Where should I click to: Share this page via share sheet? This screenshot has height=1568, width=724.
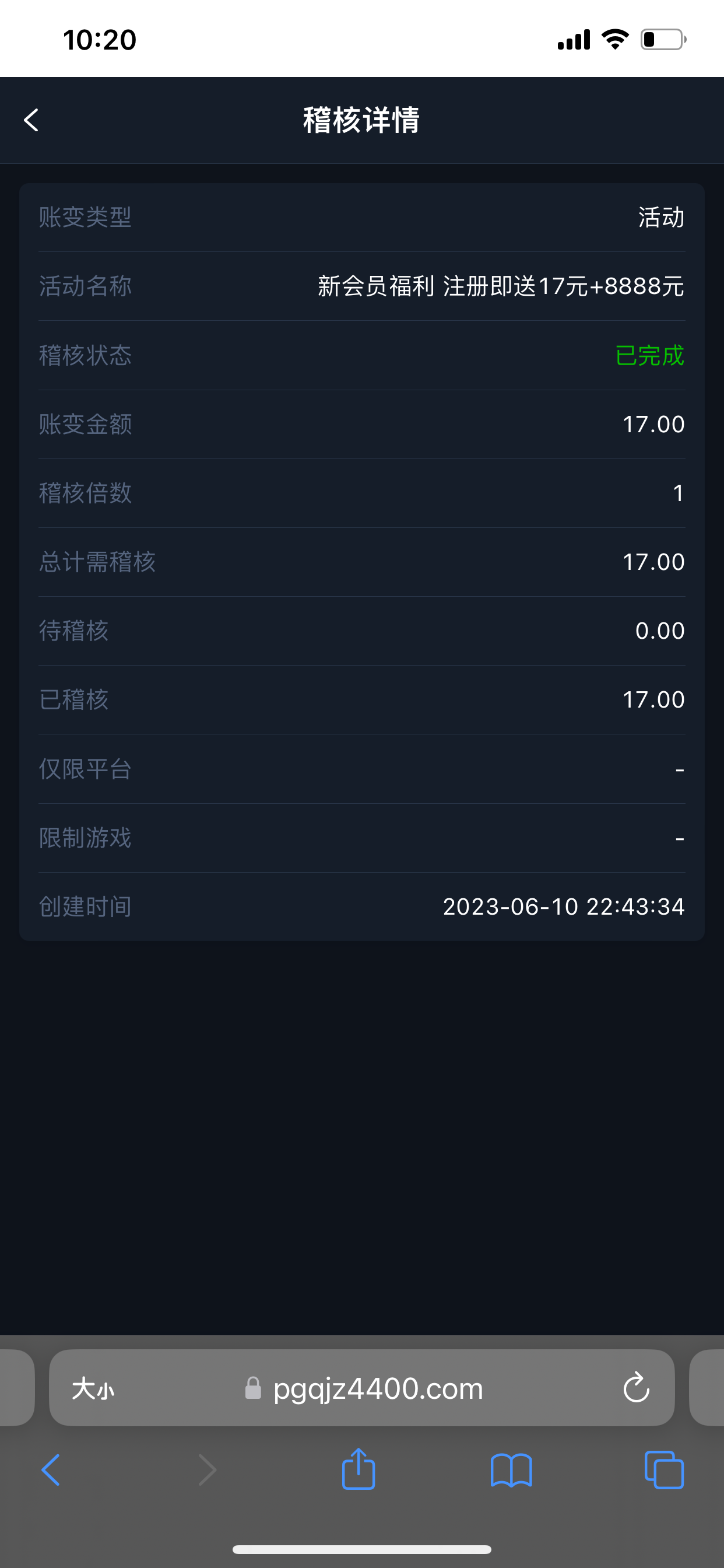359,1469
